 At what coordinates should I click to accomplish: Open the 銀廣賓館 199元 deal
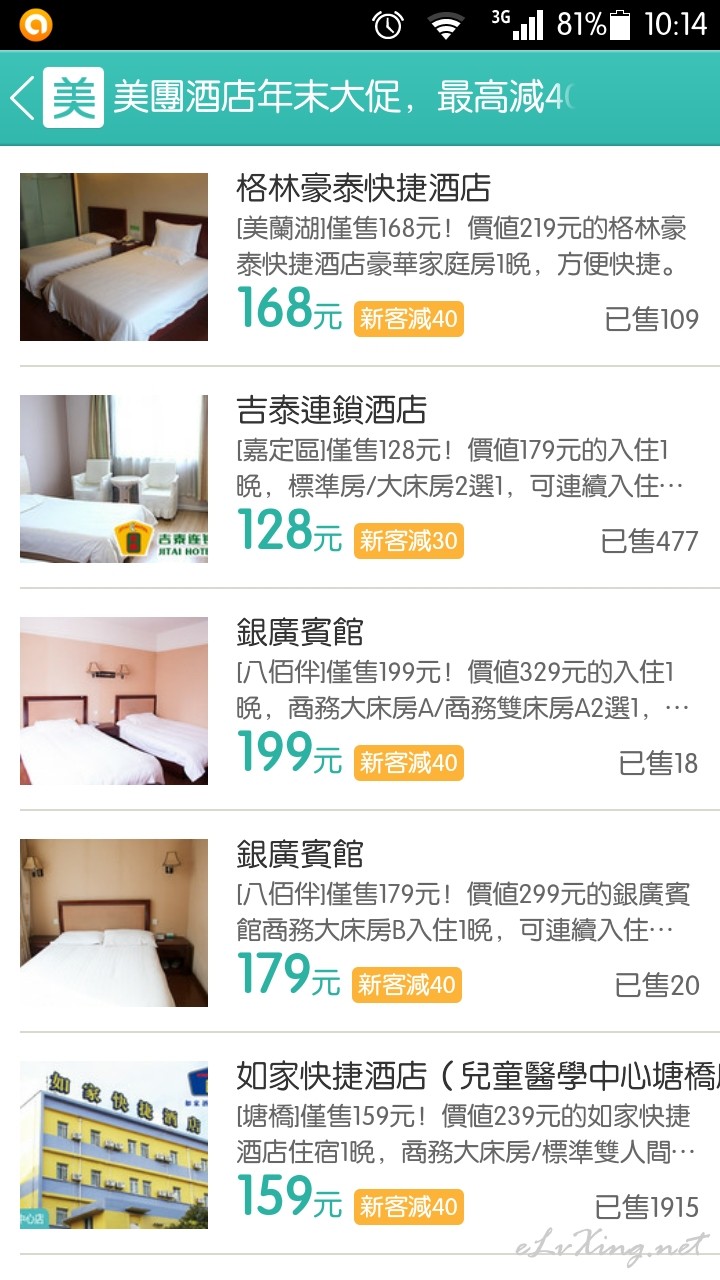pos(360,700)
